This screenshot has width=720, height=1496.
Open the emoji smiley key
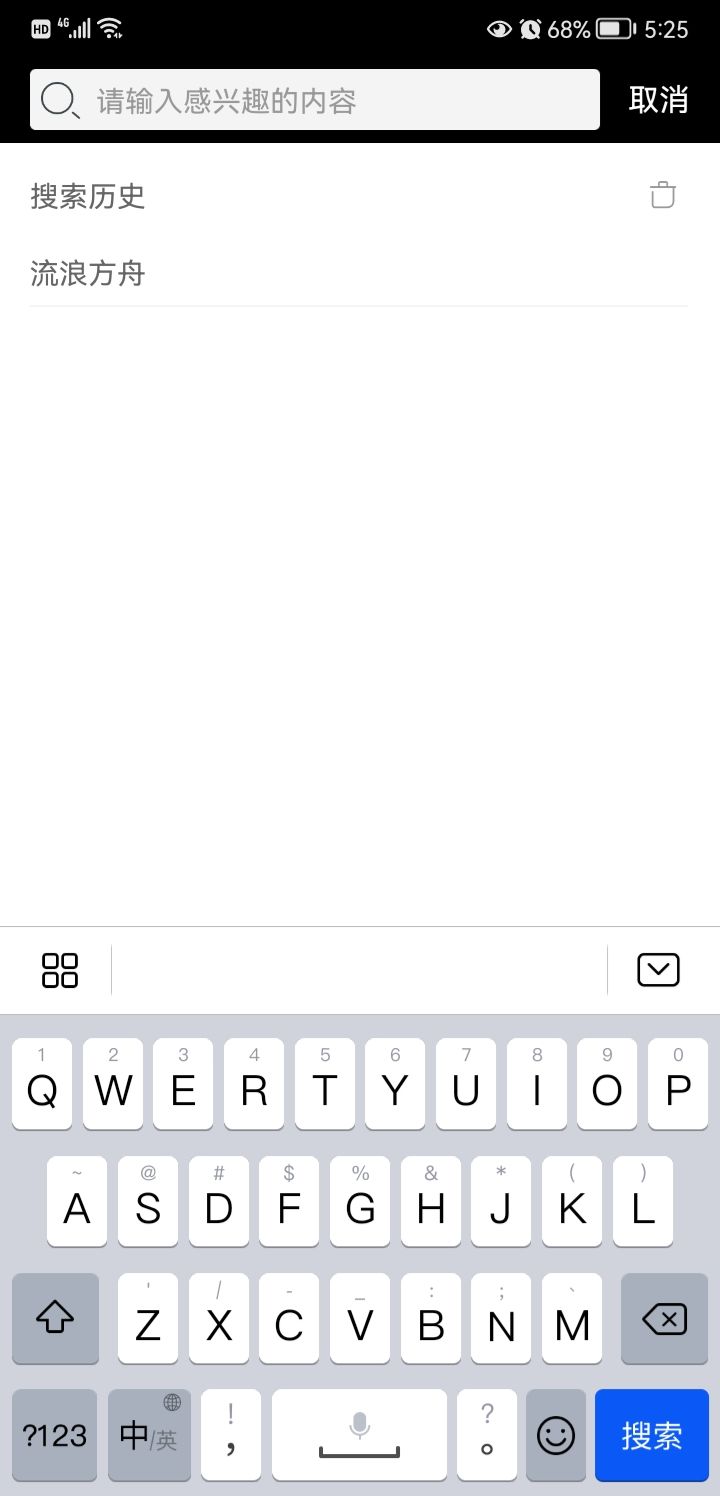556,1435
